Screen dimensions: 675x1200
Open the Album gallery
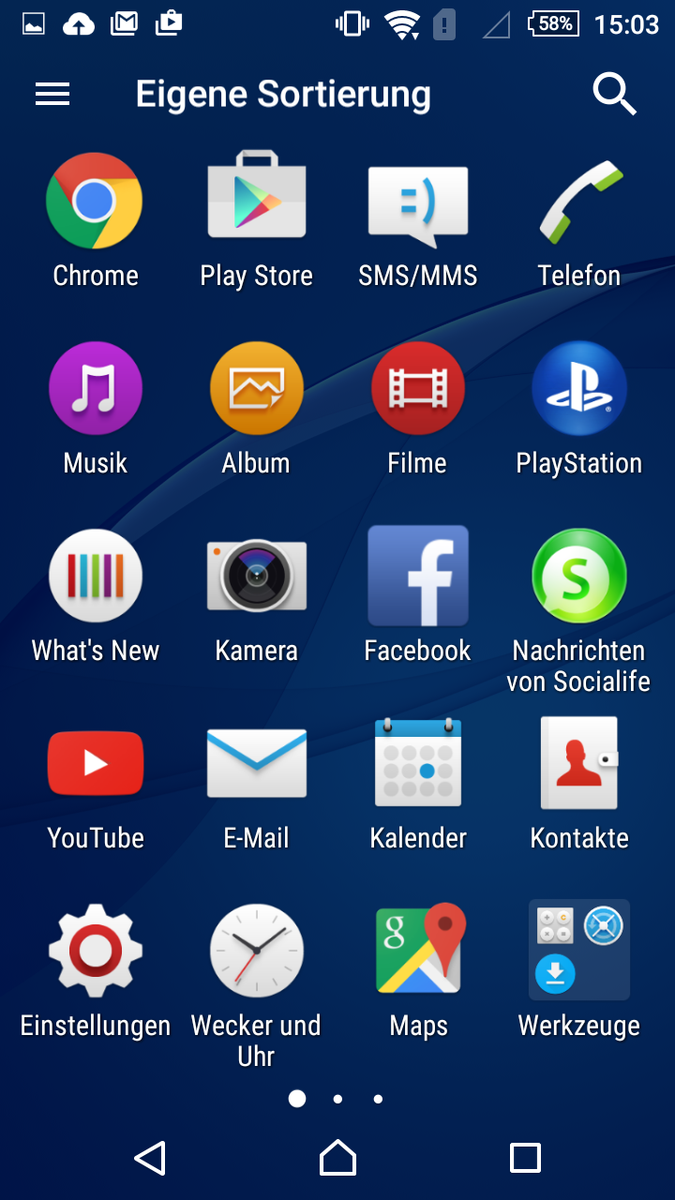pyautogui.click(x=256, y=389)
